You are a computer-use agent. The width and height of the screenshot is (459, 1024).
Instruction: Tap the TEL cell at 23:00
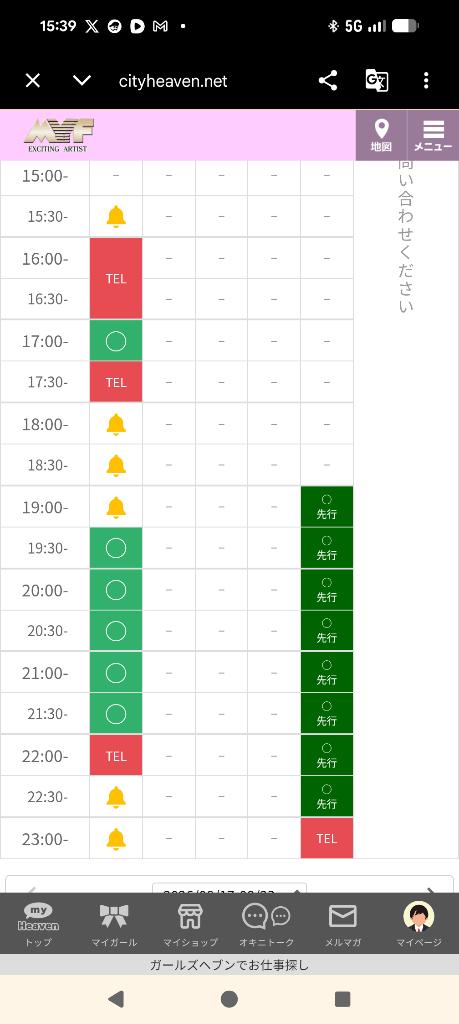click(326, 838)
